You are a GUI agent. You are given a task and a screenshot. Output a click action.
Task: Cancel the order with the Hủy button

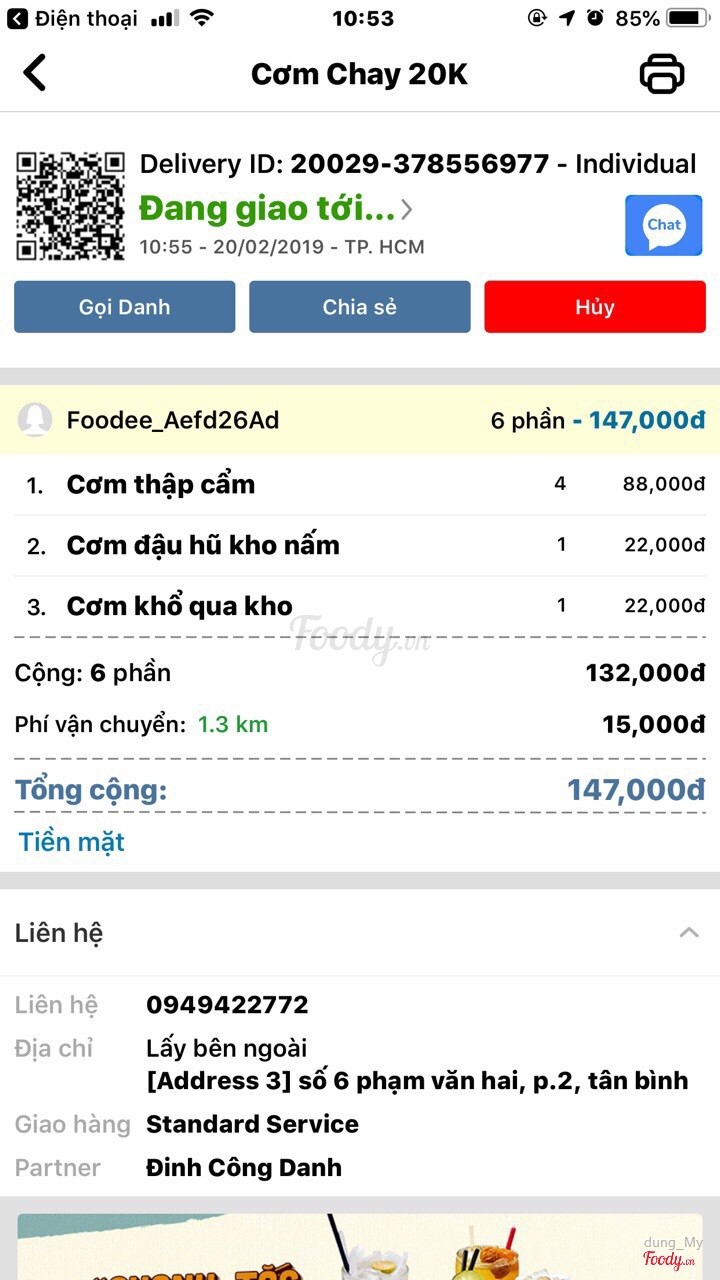pyautogui.click(x=595, y=307)
